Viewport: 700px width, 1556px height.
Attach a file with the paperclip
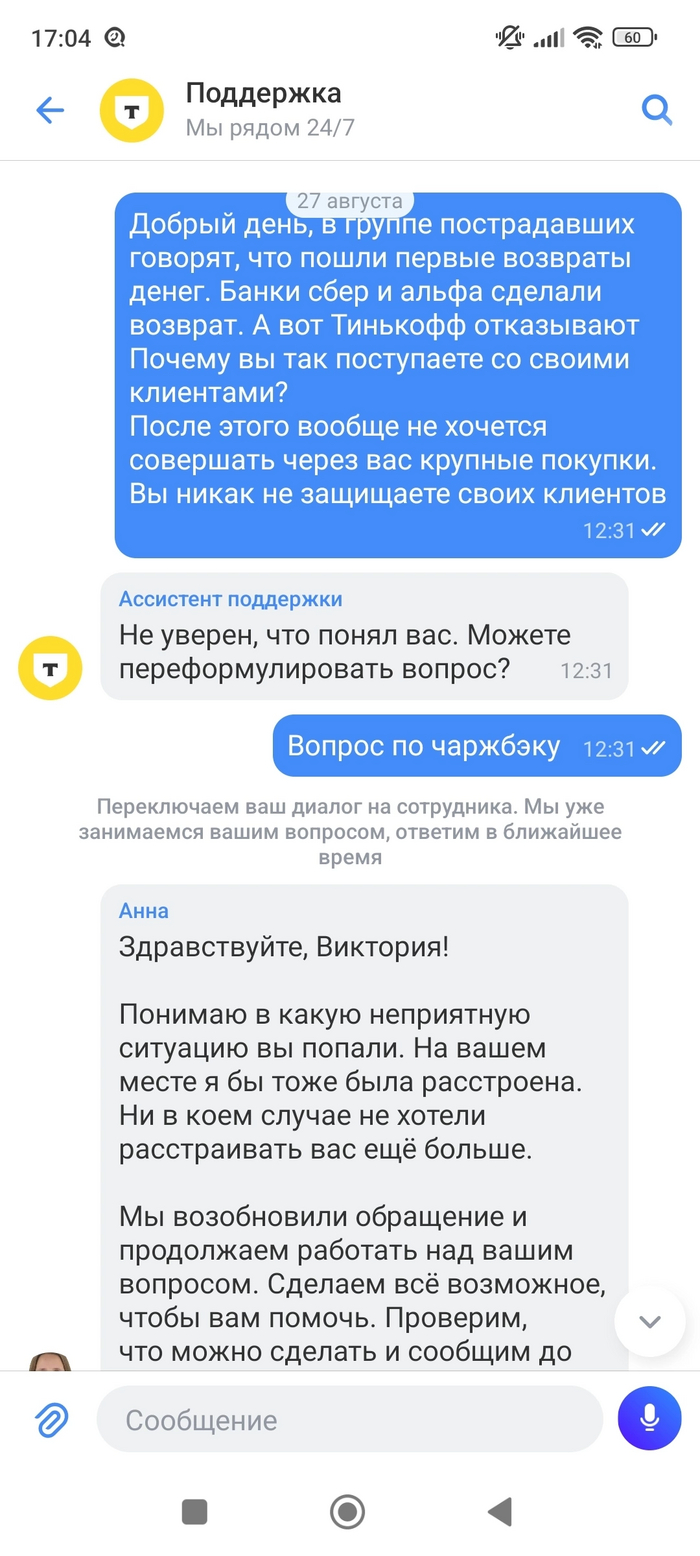52,1419
